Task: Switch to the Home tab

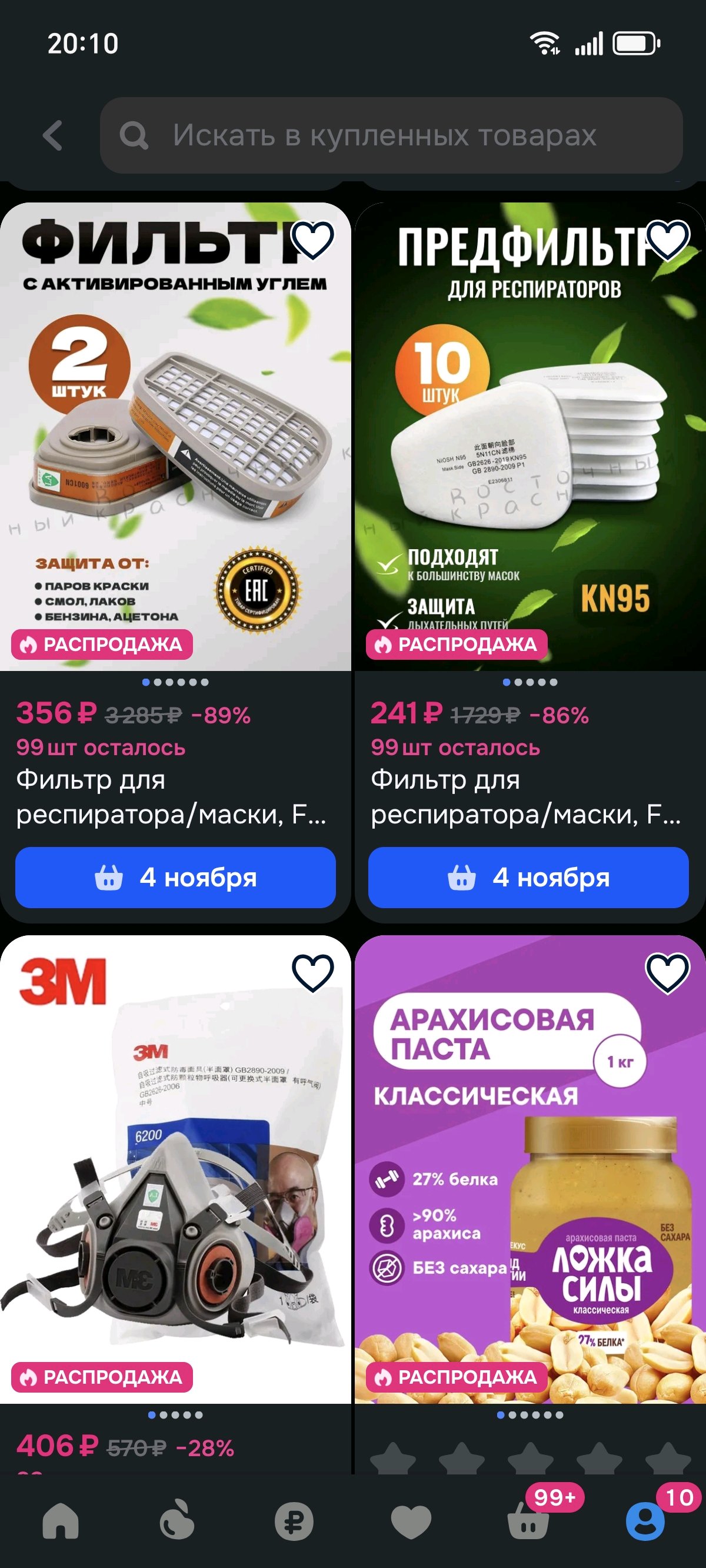Action: tap(60, 1521)
